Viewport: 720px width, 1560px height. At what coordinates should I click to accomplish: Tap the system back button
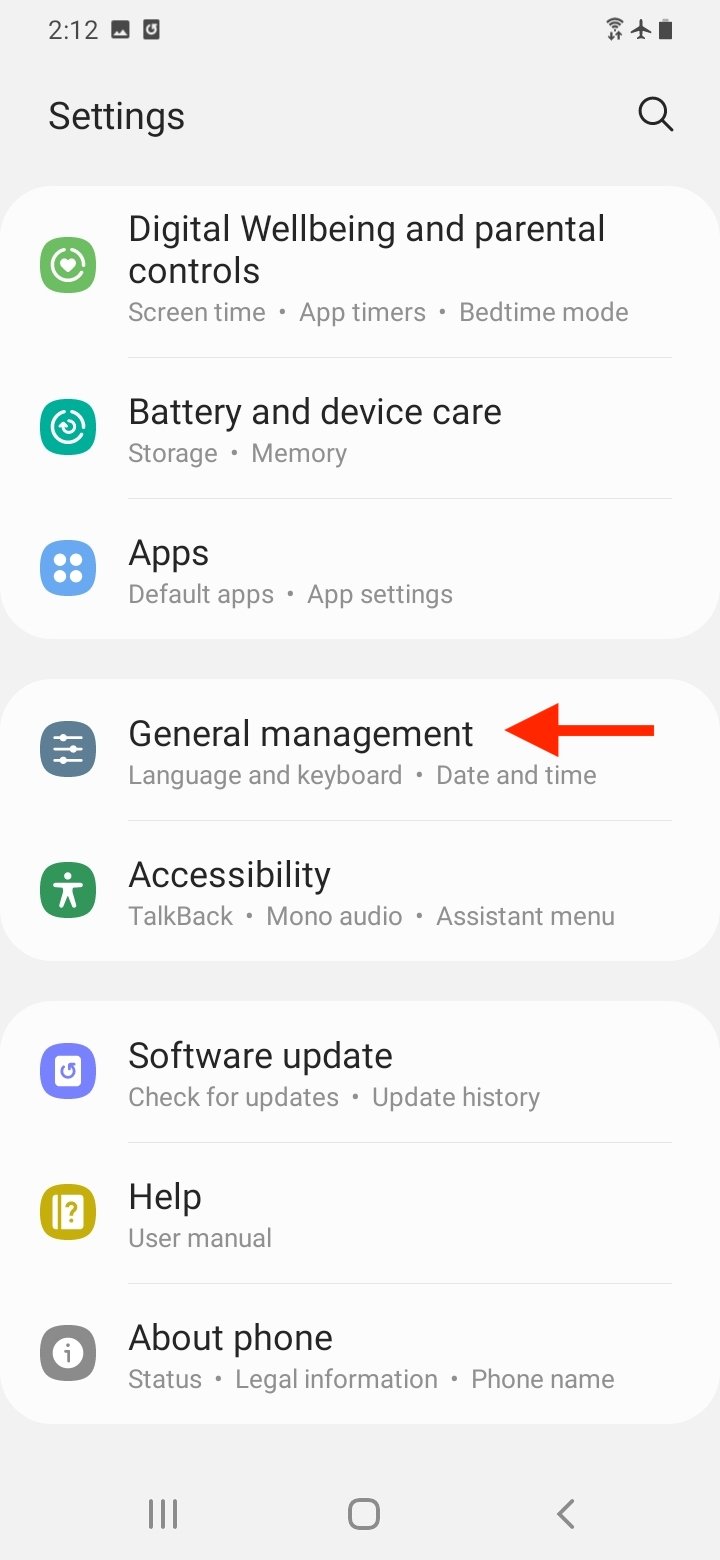click(566, 1513)
